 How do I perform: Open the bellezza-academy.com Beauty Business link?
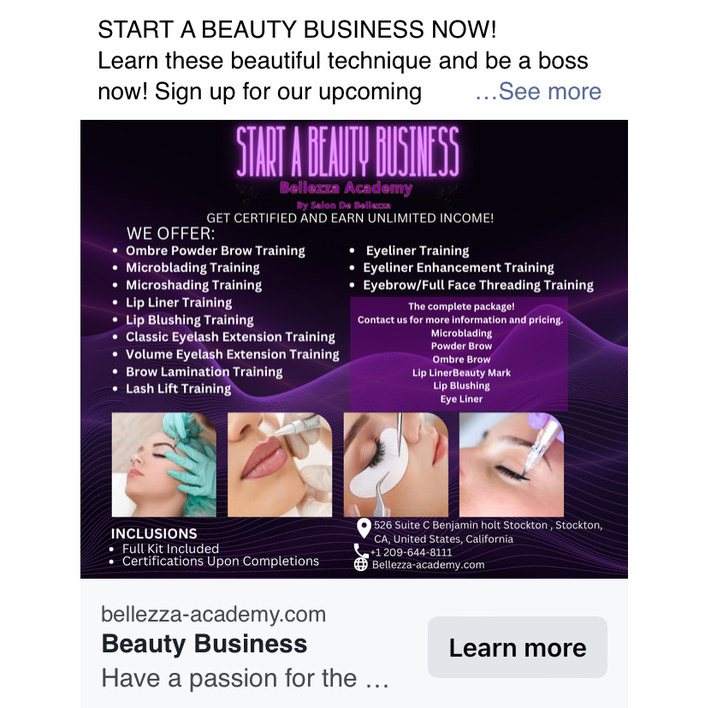pos(204,644)
